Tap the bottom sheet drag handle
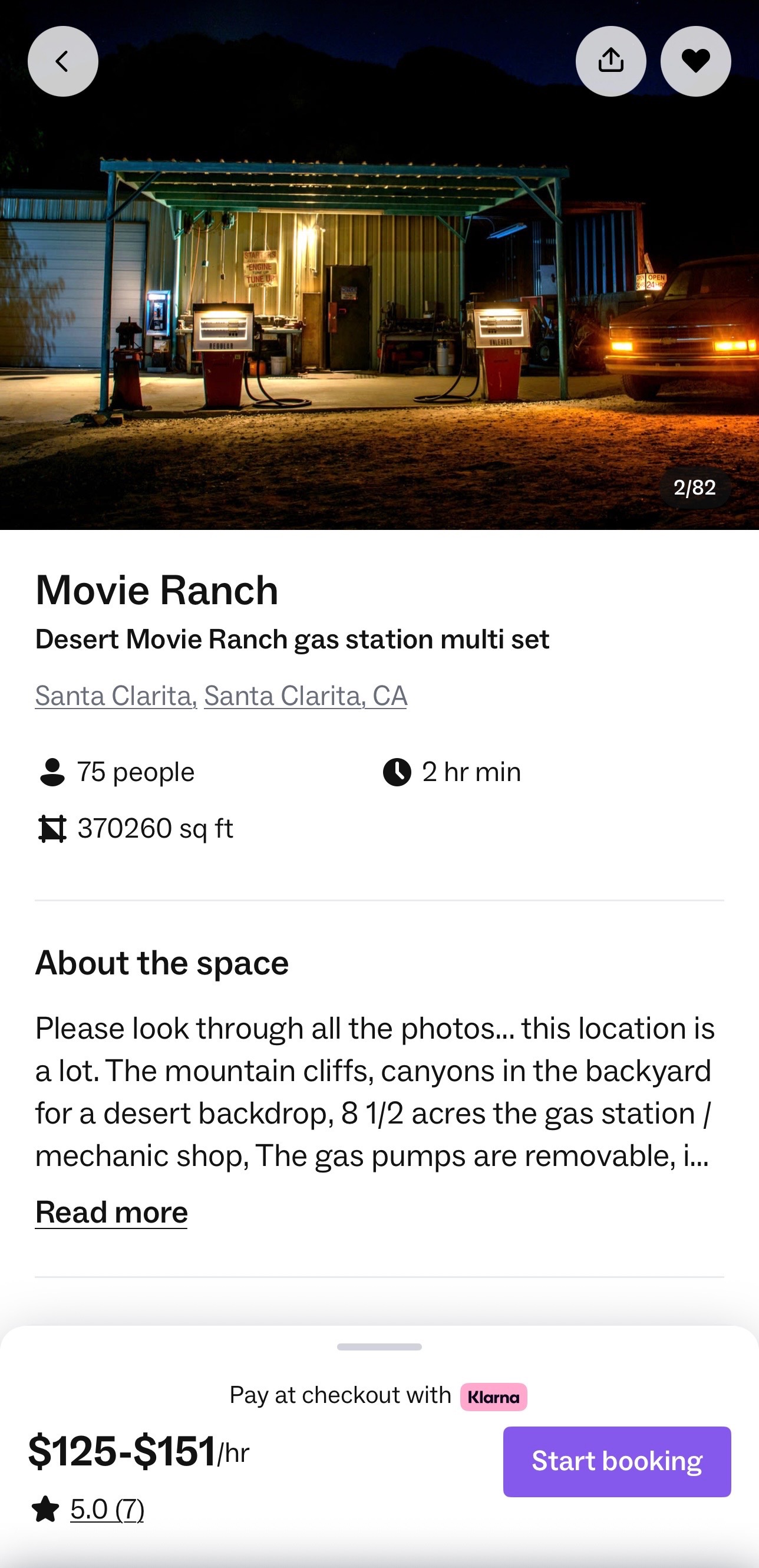This screenshot has height=1568, width=759. tap(379, 1346)
